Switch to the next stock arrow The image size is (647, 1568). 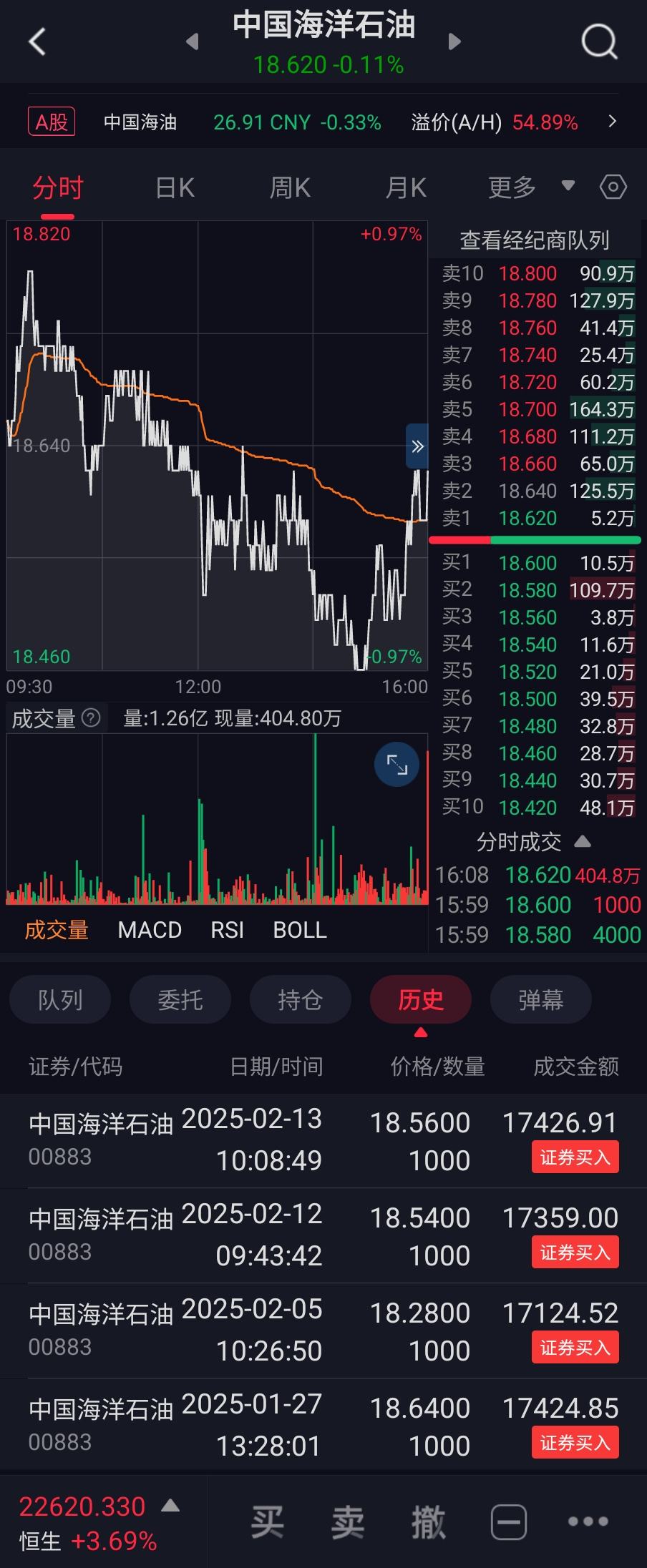(454, 41)
